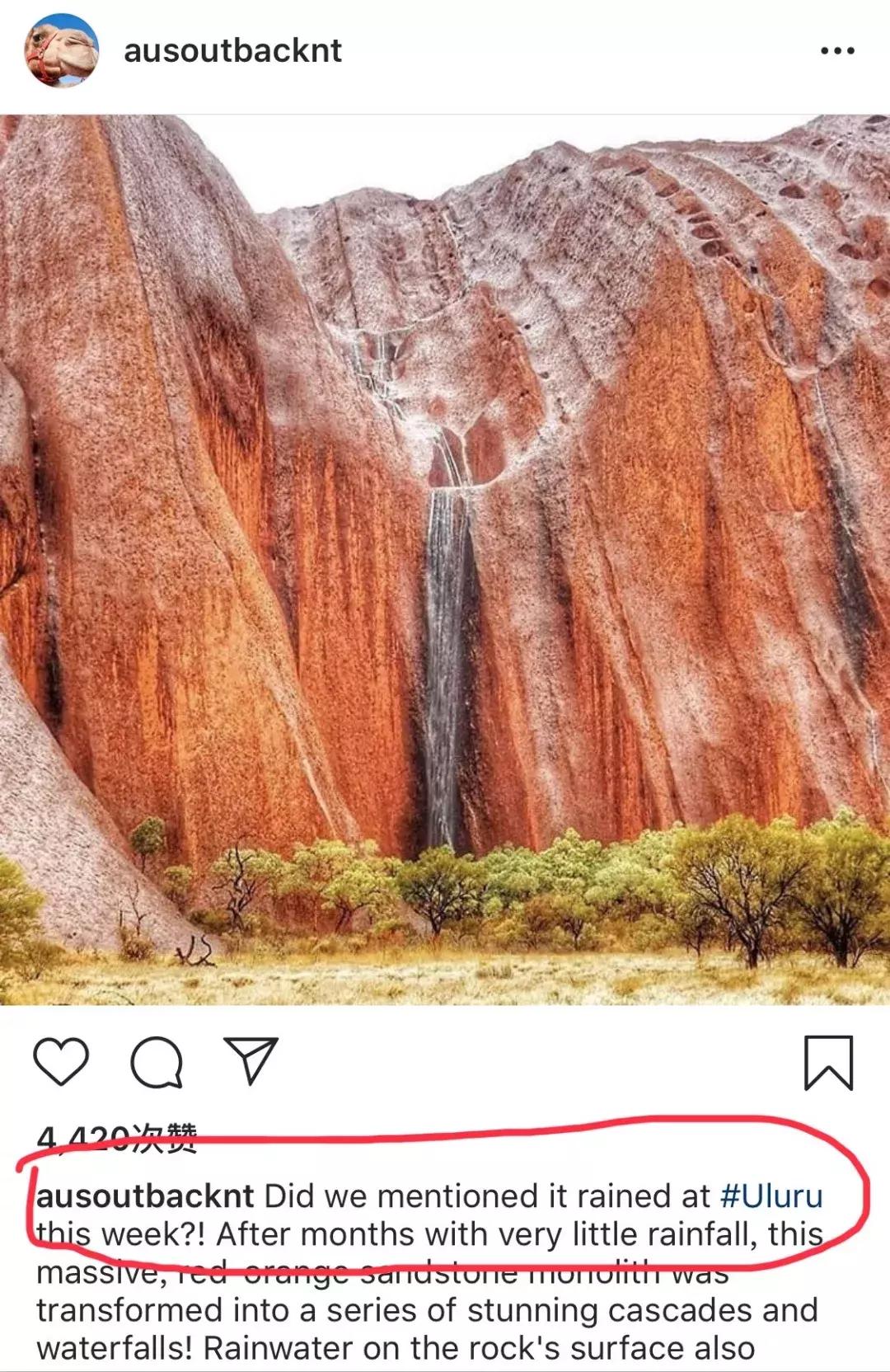Tap ausoutbacknt name in caption

(146, 1196)
